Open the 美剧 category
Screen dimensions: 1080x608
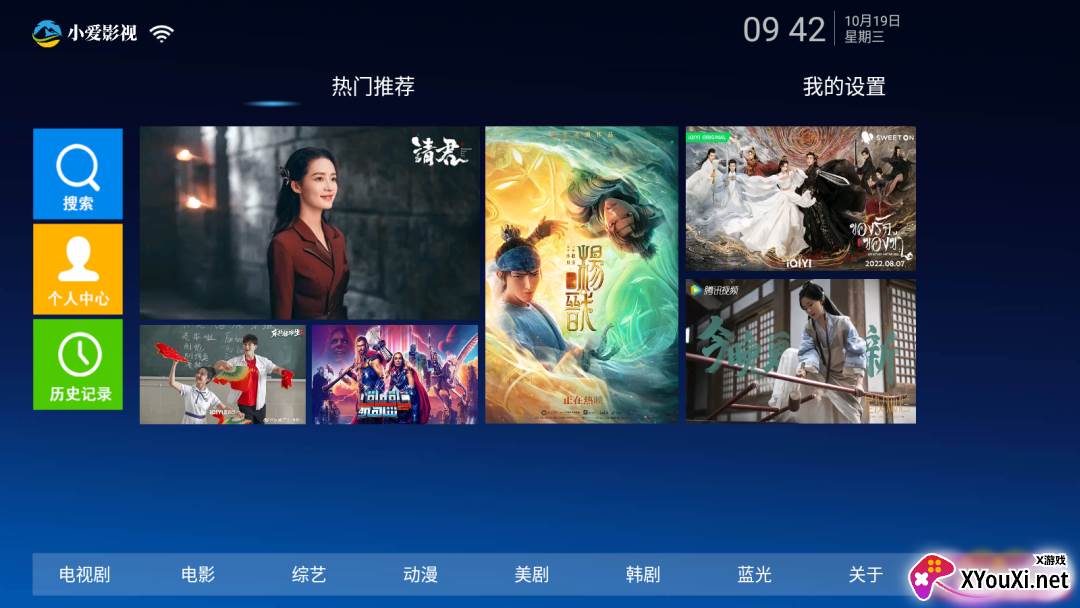click(x=532, y=575)
